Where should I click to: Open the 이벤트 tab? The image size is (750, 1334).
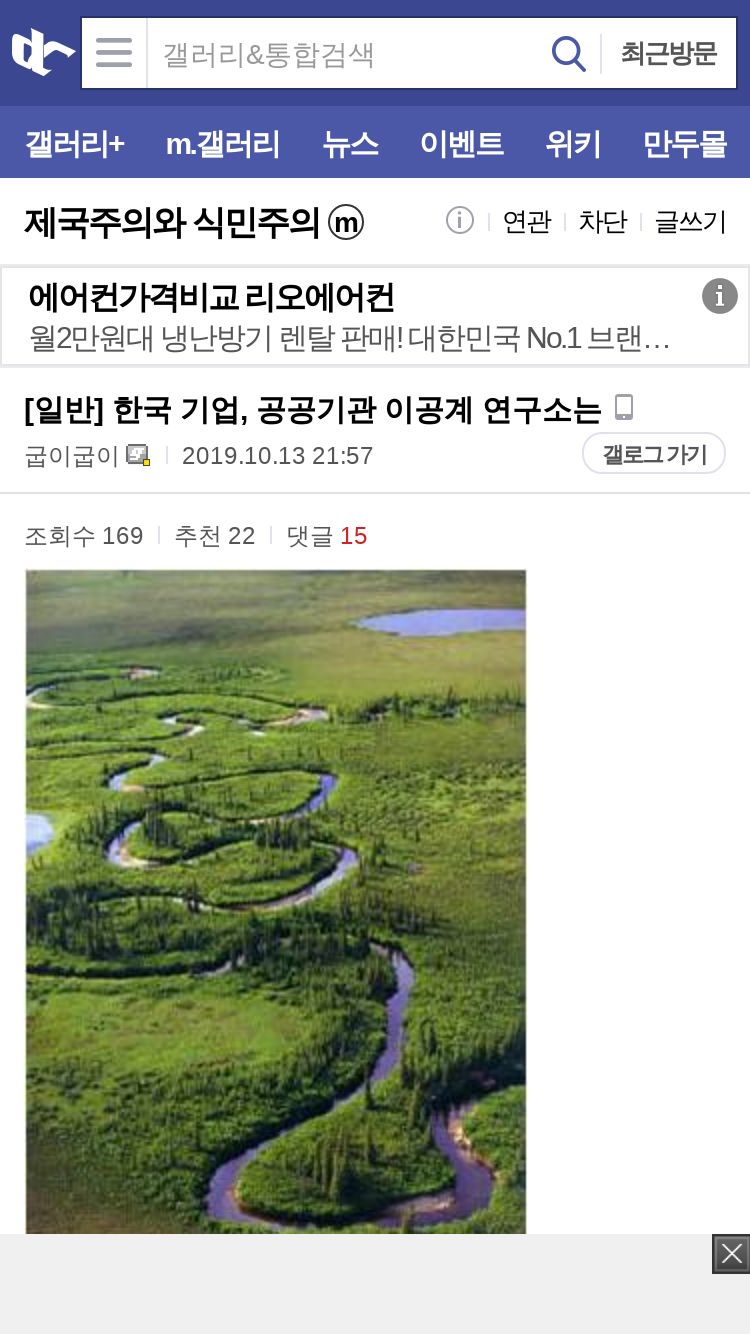pos(462,143)
